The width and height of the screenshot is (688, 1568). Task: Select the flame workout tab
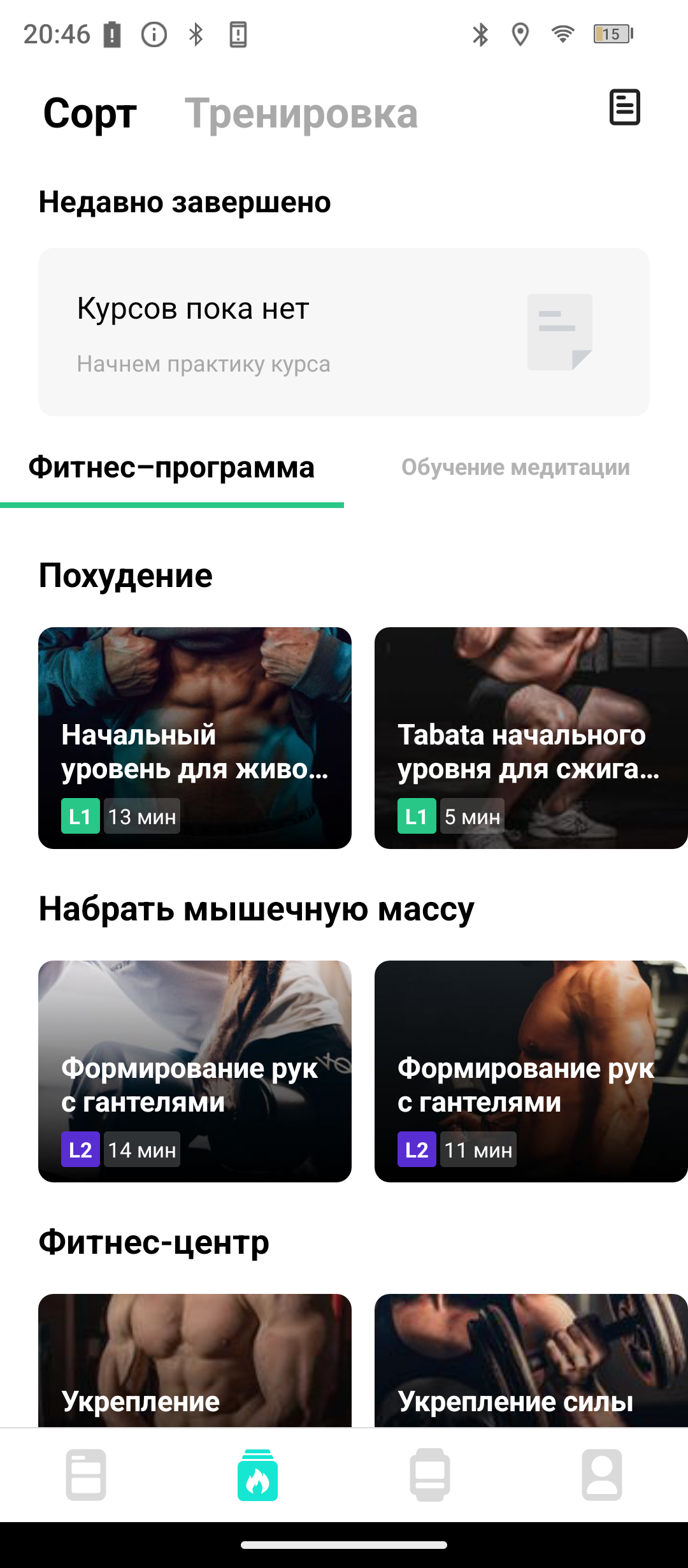pos(258,1475)
